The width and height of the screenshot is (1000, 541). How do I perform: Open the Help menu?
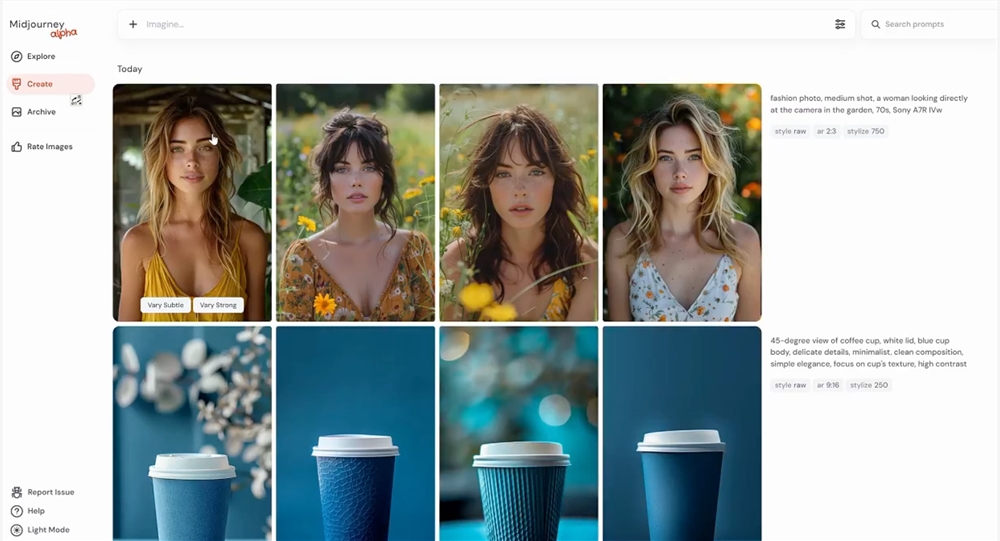[x=36, y=511]
